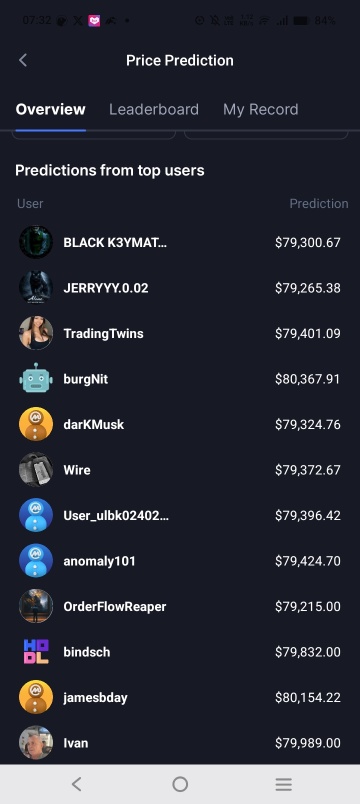The height and width of the screenshot is (804, 360).
Task: Open the system recent apps button
Action: click(283, 784)
